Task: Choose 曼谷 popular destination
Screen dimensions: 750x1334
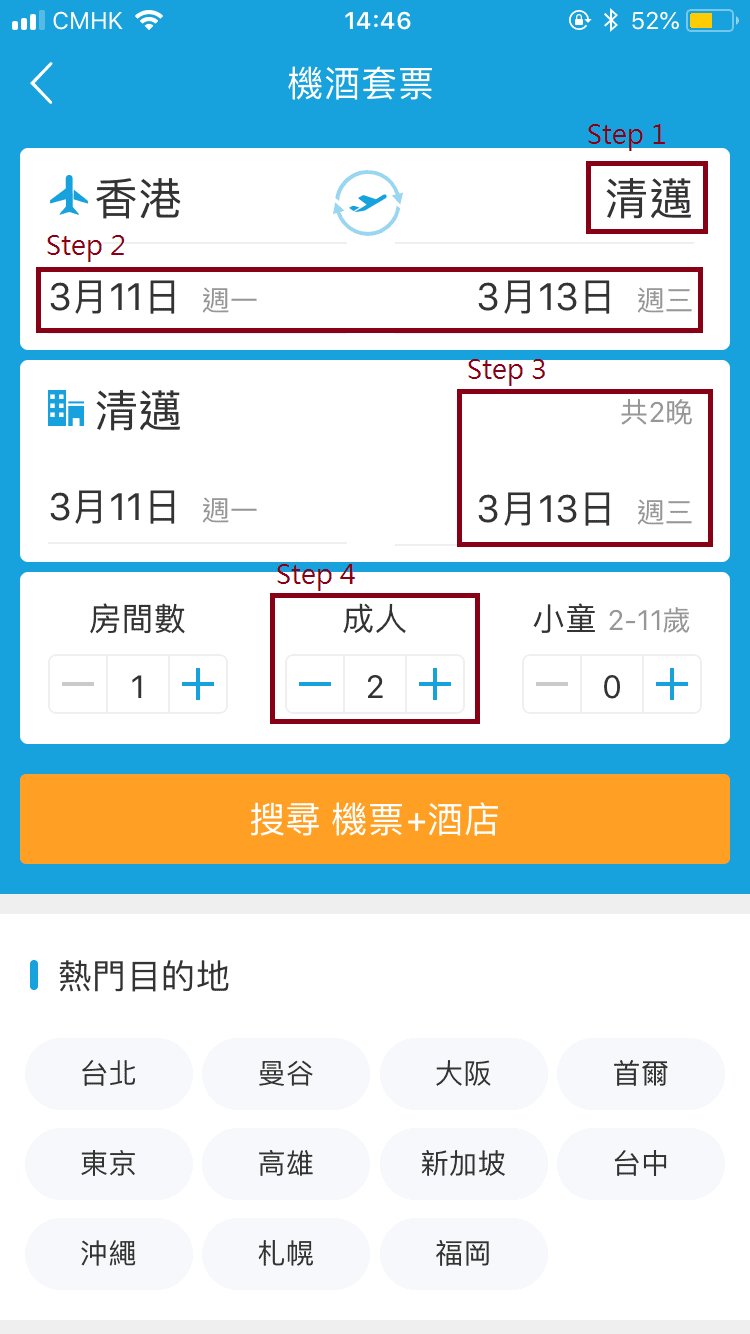Action: [286, 1074]
